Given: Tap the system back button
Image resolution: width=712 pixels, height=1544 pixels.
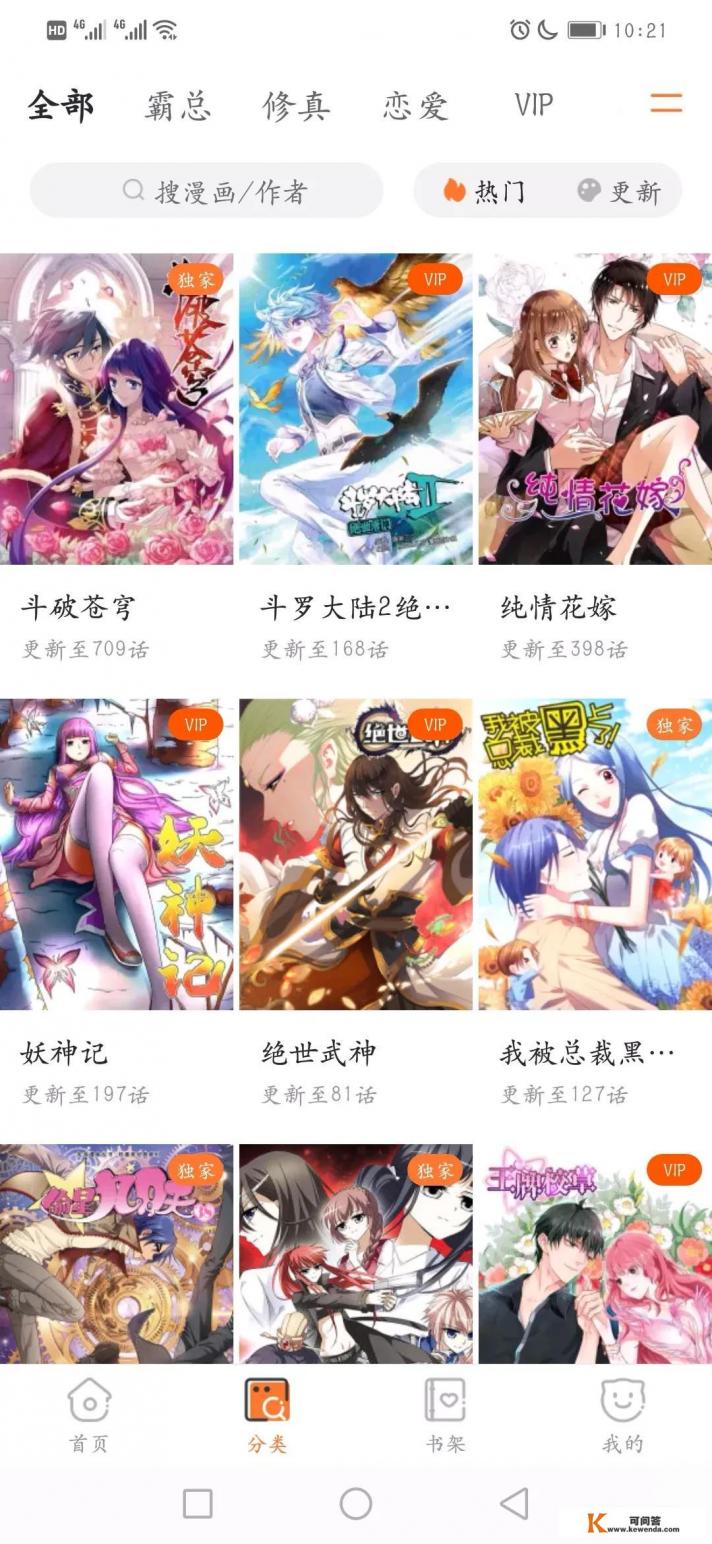Looking at the screenshot, I should [x=514, y=1503].
